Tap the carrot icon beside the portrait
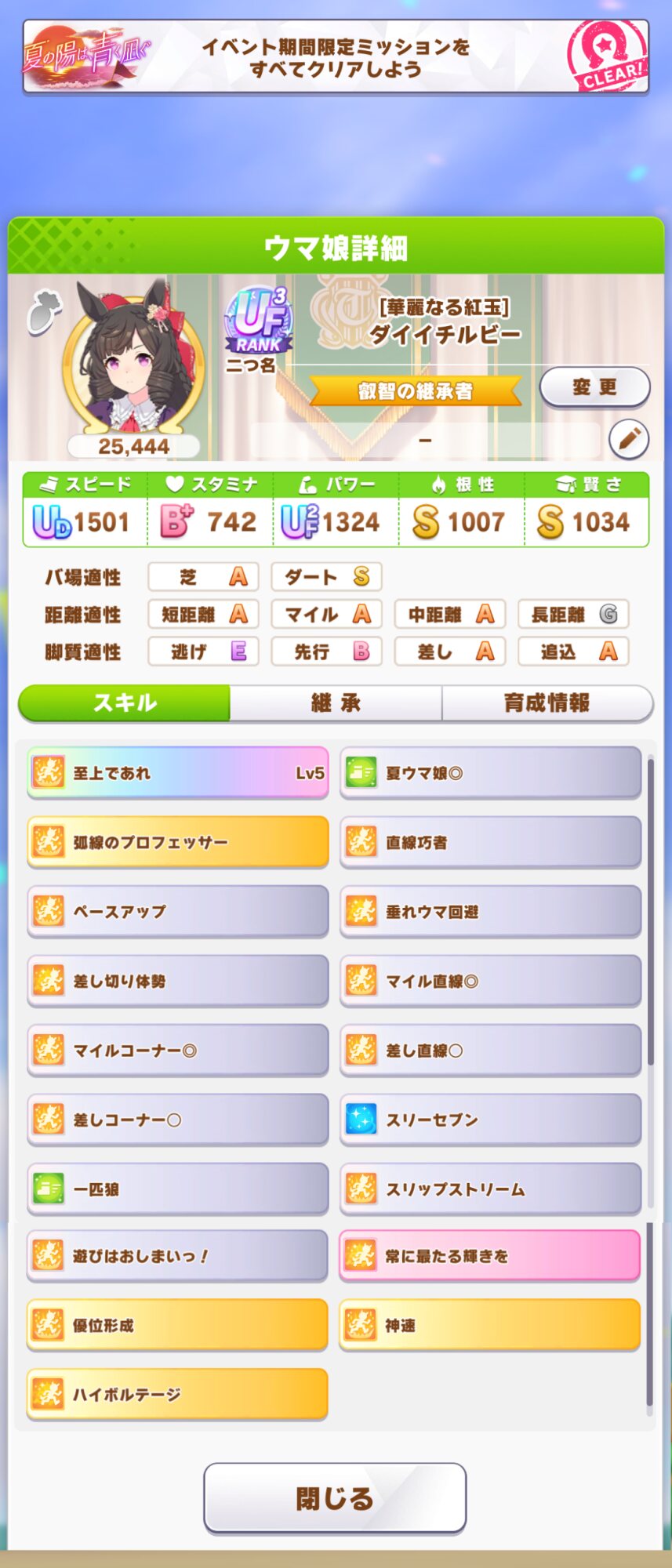Image resolution: width=672 pixels, height=1568 pixels. [41, 313]
